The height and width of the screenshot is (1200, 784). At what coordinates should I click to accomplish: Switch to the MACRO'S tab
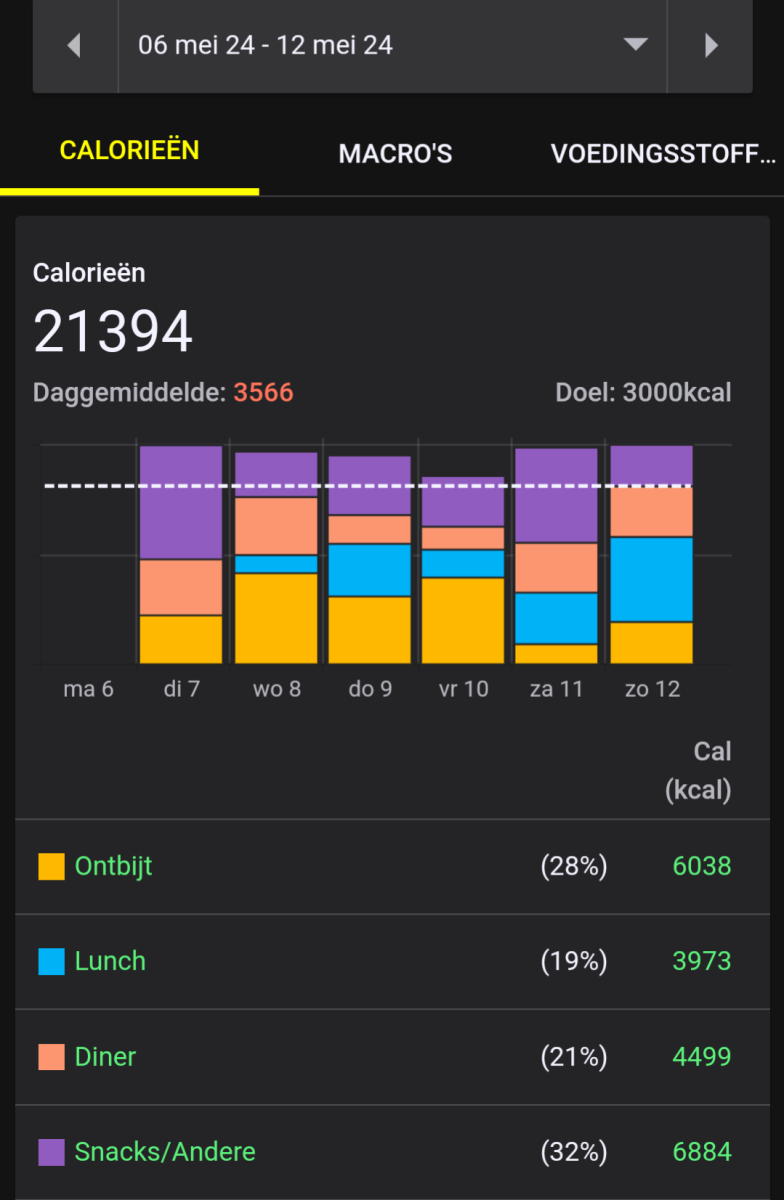395,150
